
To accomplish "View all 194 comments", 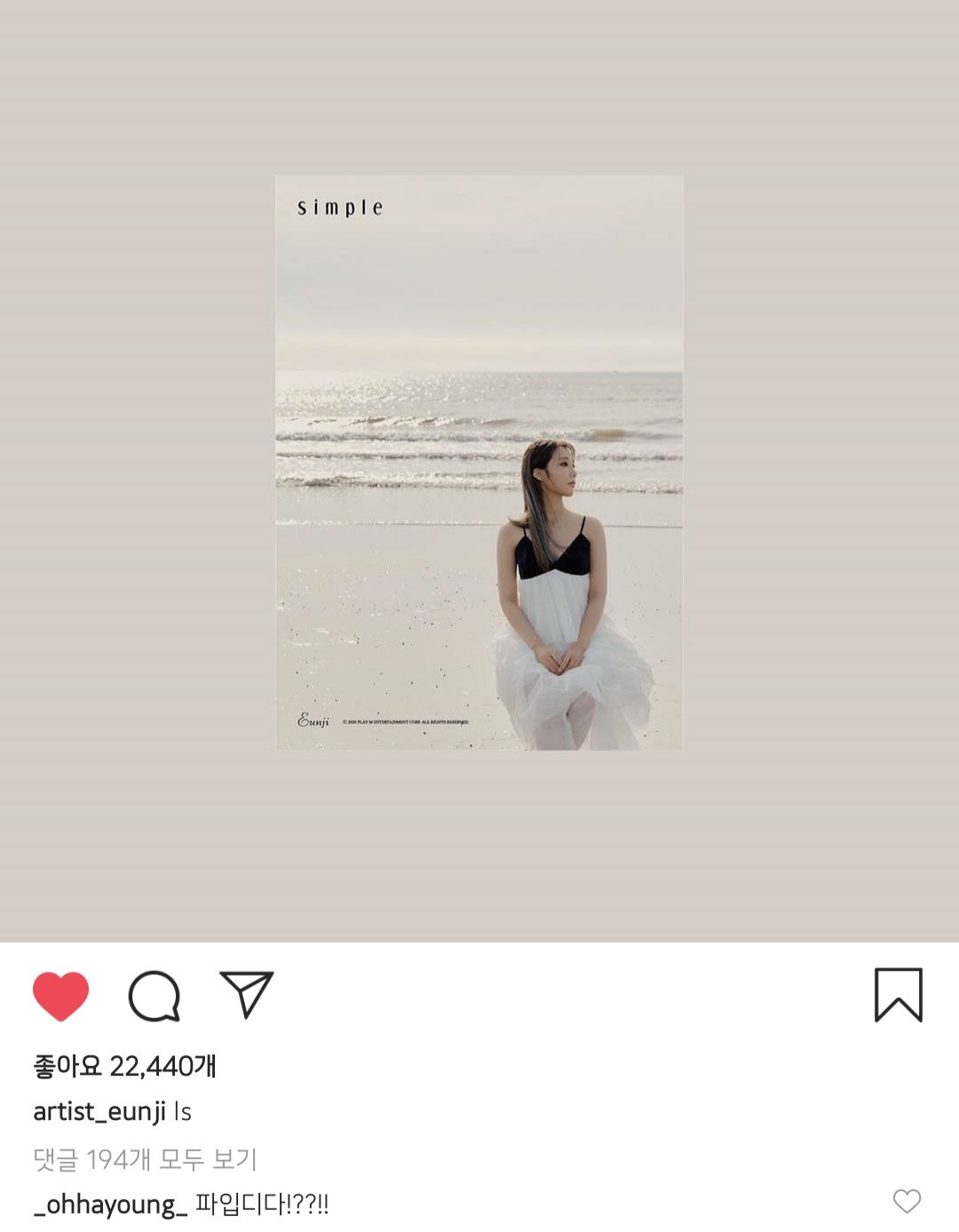I will (x=145, y=1158).
